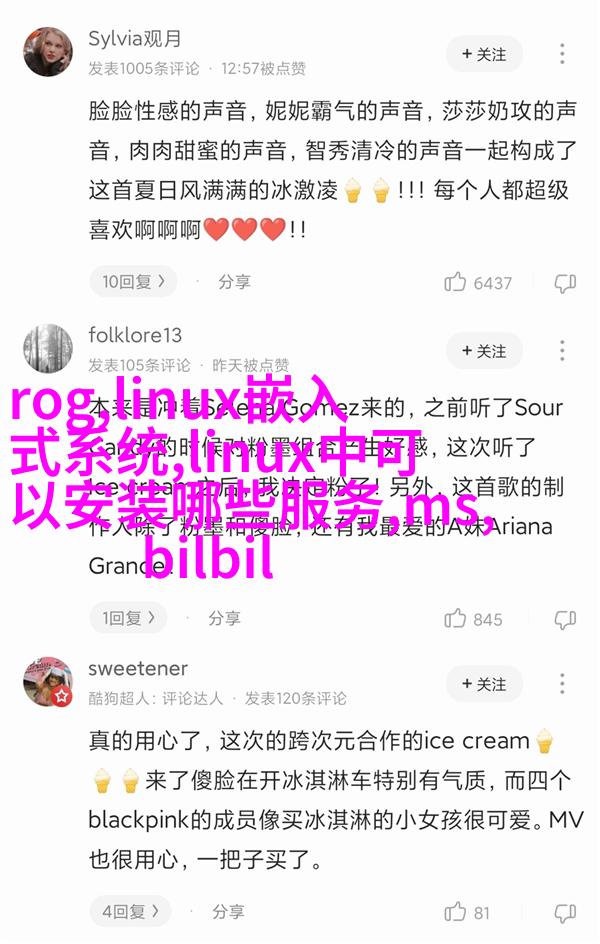Image resolution: width=600 pixels, height=944 pixels.
Task: Dislike folklore13's comment
Action: 565,619
